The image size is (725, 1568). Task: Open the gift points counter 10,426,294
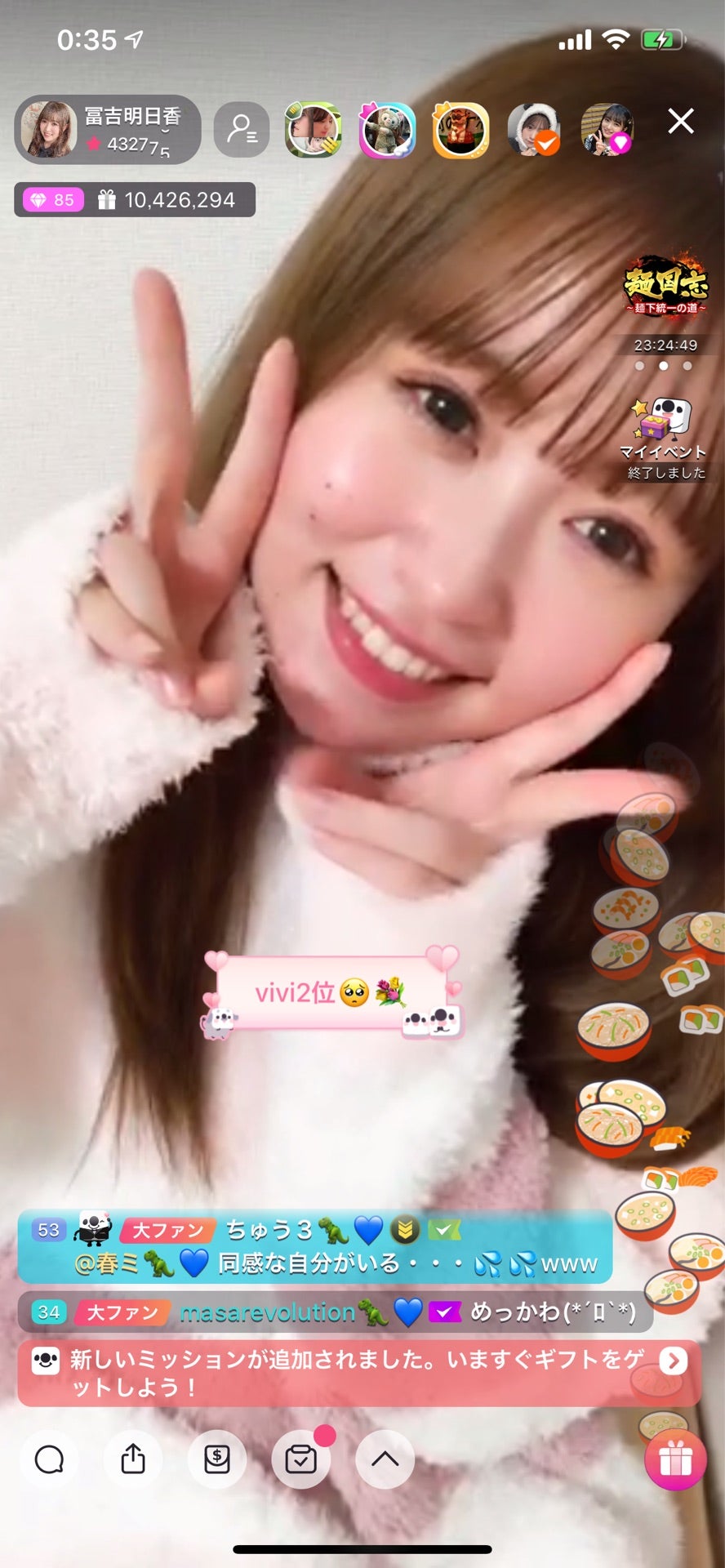click(x=135, y=200)
